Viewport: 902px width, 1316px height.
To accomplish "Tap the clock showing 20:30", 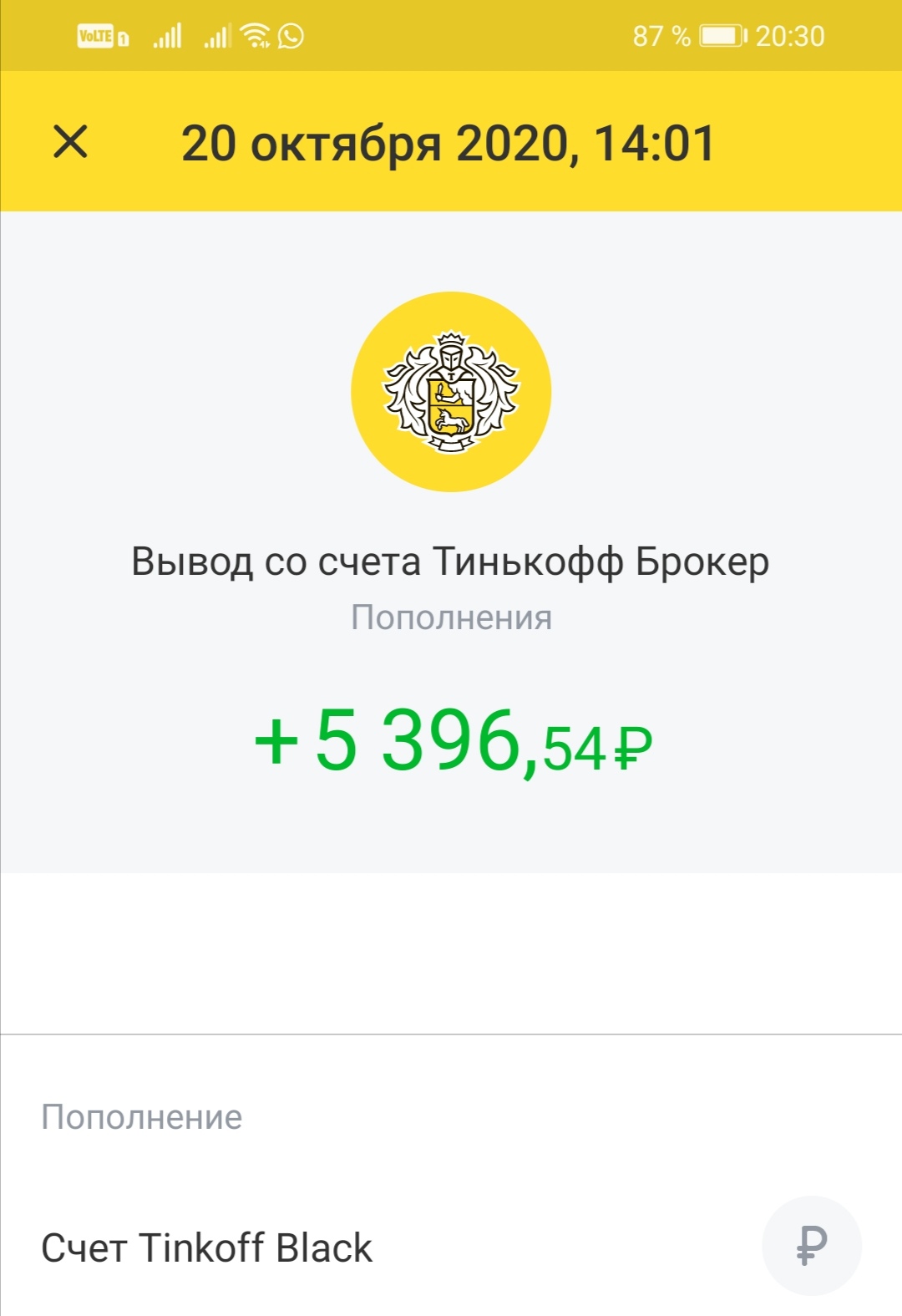I will [789, 35].
